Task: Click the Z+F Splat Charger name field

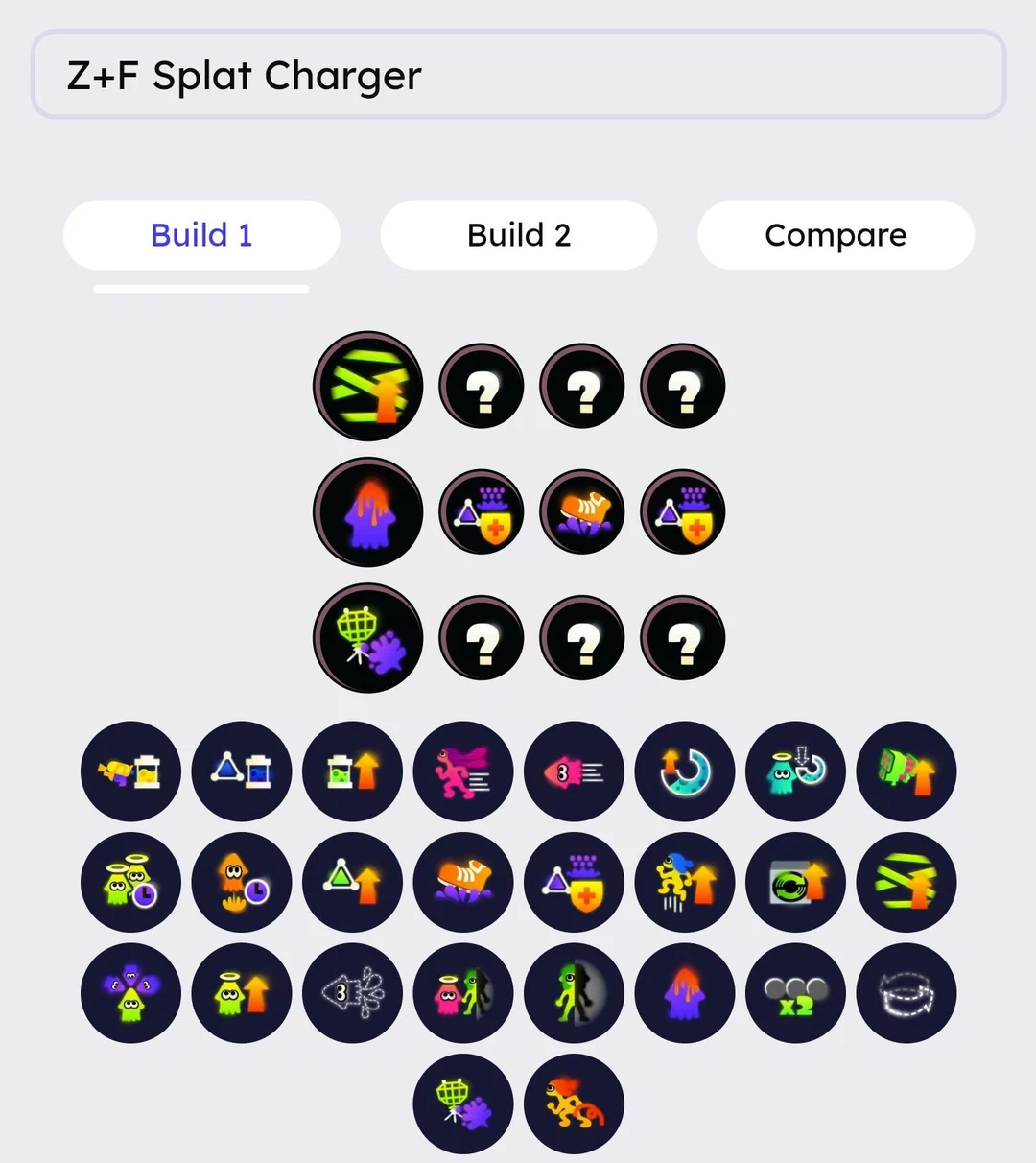Action: 518,76
